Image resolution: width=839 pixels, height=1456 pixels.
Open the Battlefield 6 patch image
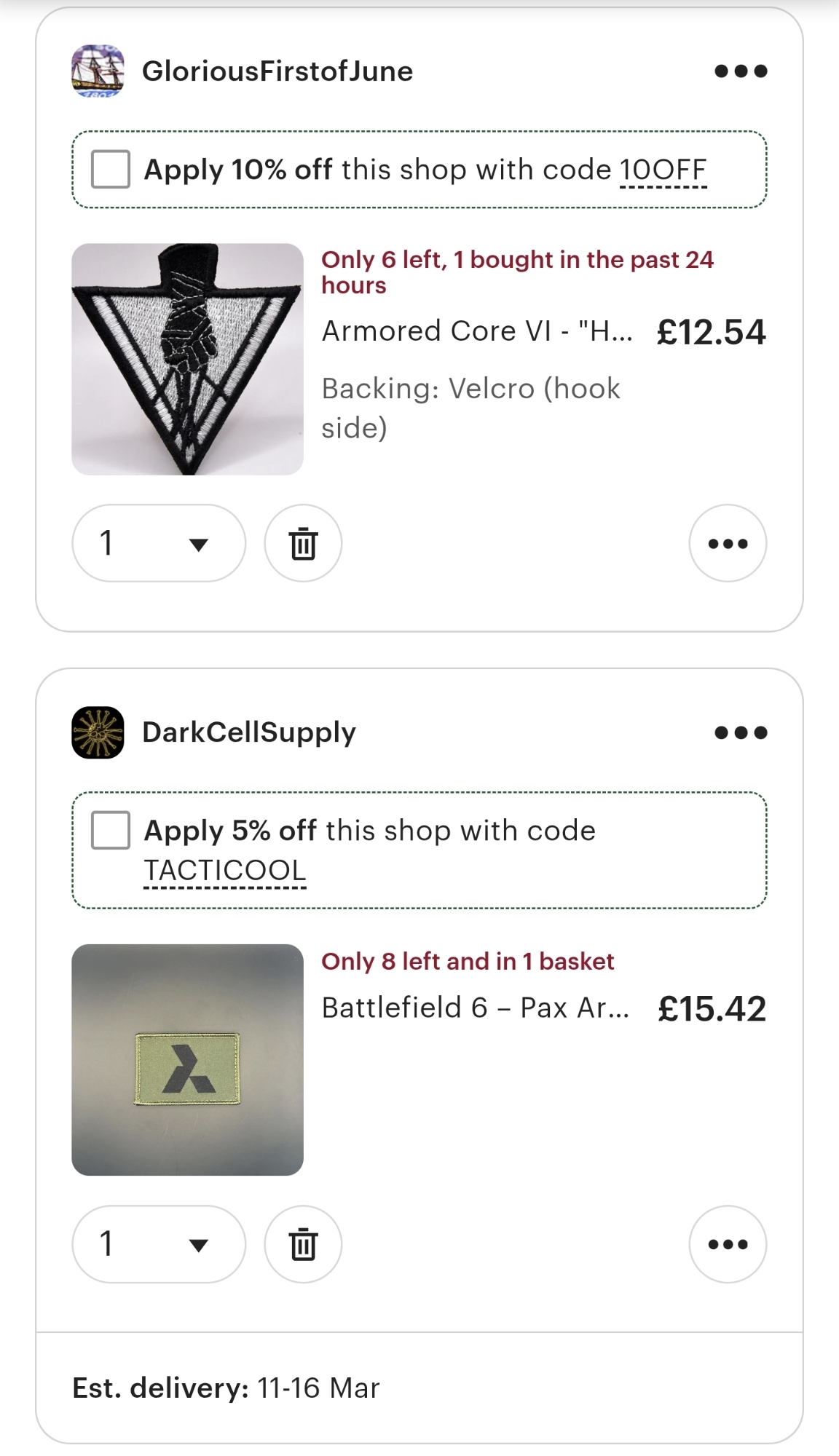[x=187, y=1060]
